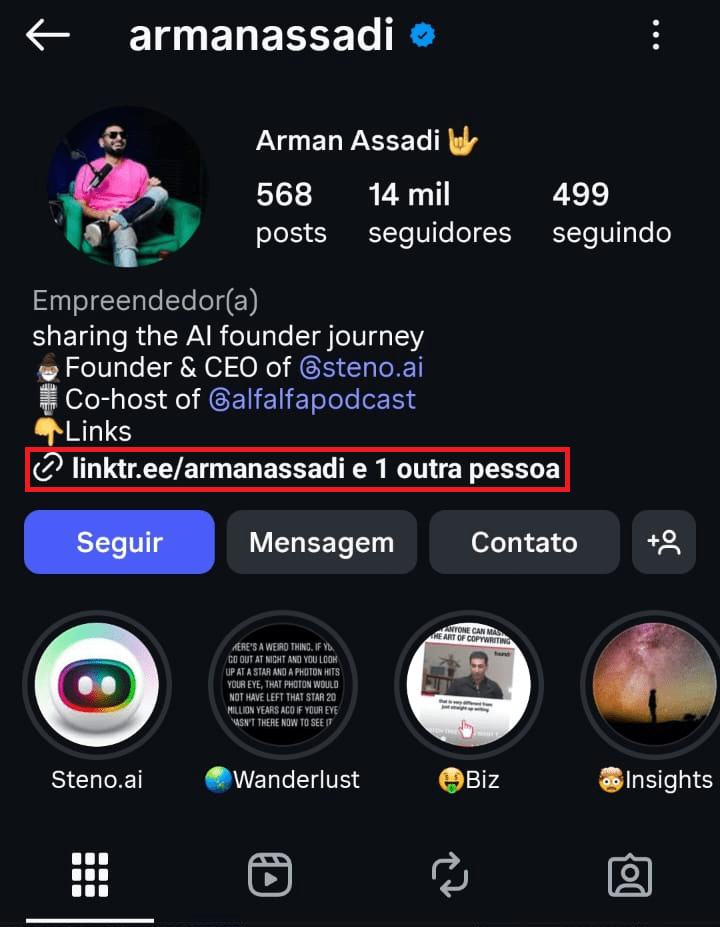The image size is (720, 927).
Task: View the Wanderlust highlight
Action: point(282,686)
